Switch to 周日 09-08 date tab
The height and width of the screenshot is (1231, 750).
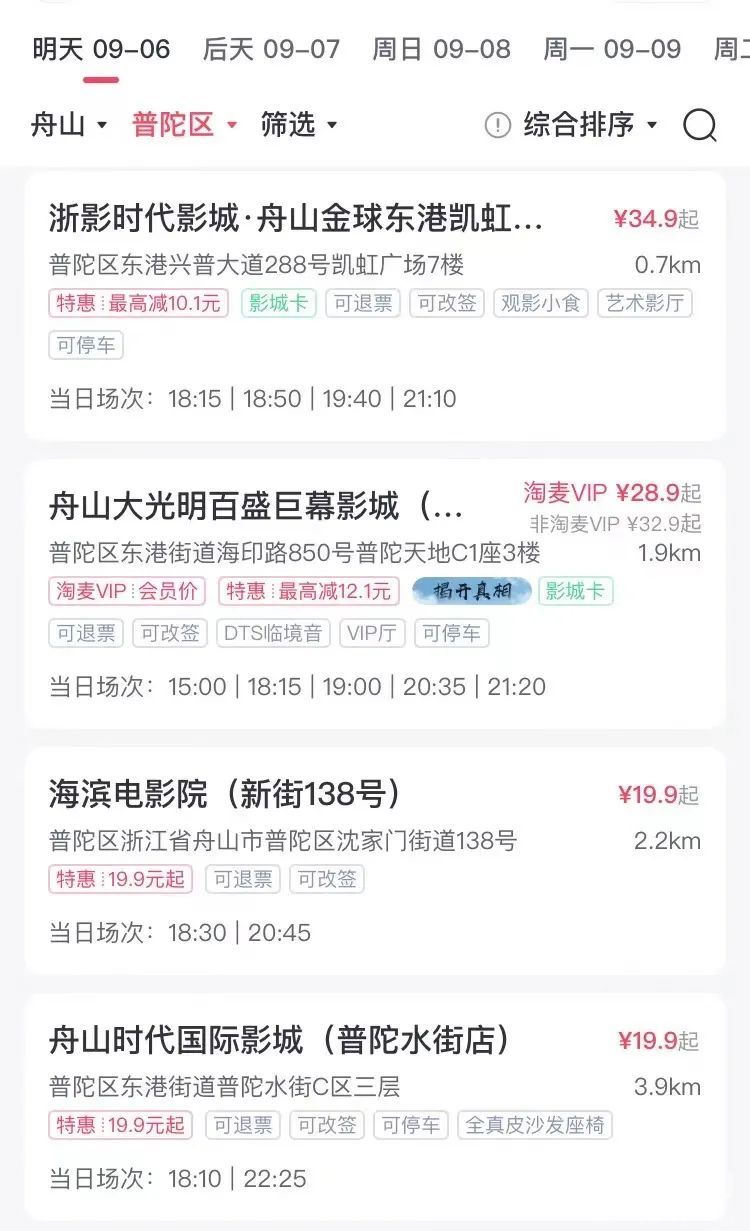point(441,49)
